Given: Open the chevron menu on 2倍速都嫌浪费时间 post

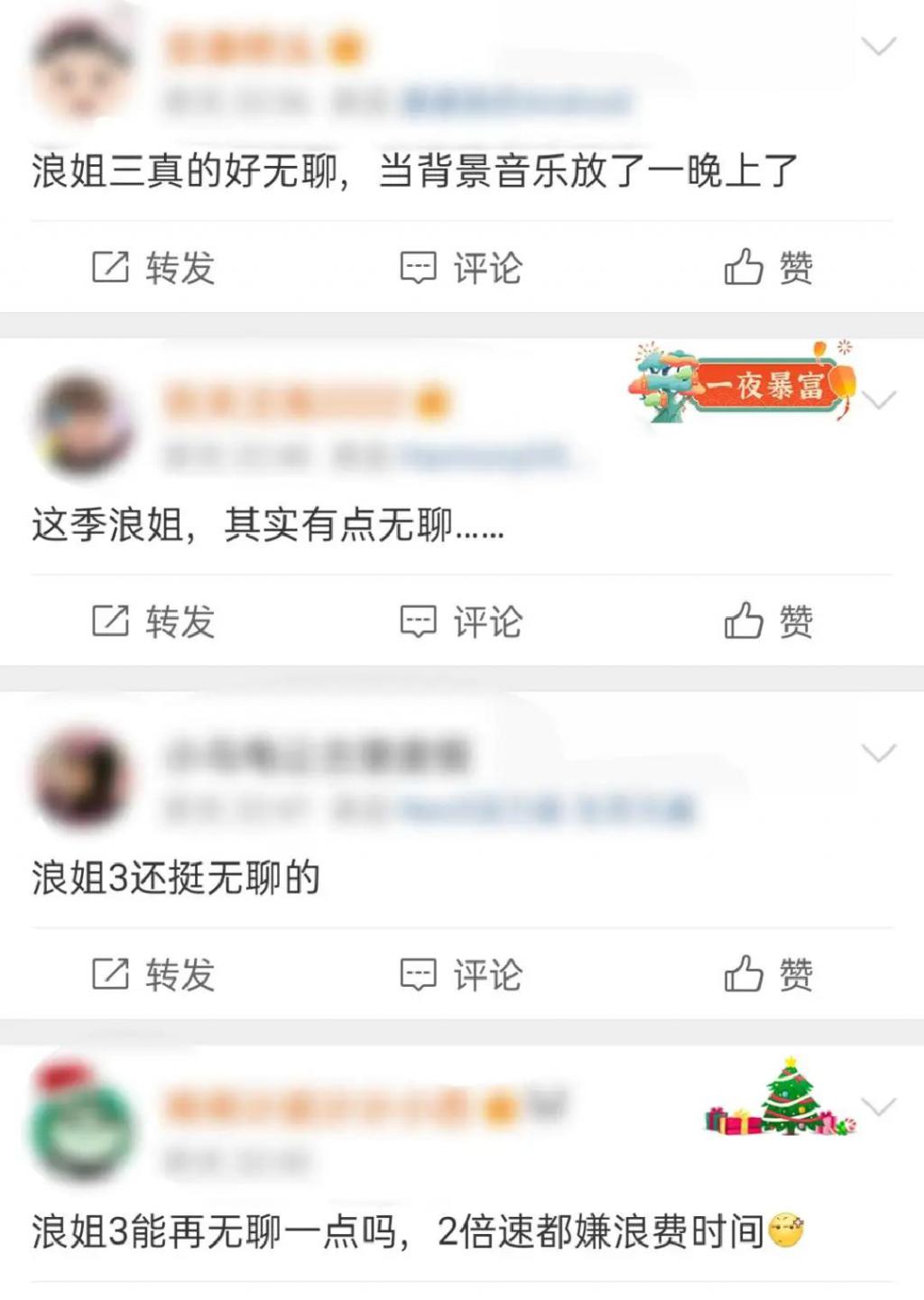Looking at the screenshot, I should point(878,1107).
